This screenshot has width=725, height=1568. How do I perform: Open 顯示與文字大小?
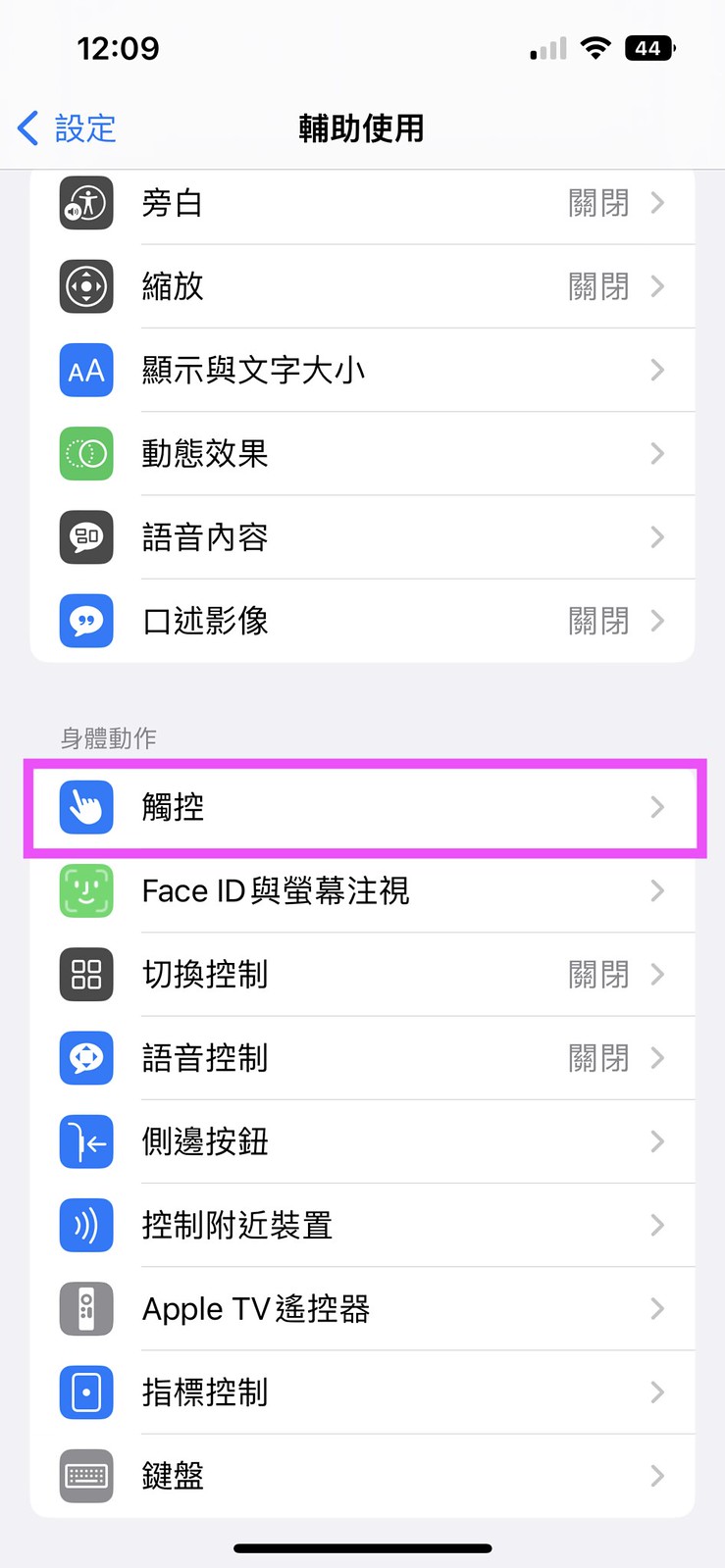(x=362, y=371)
